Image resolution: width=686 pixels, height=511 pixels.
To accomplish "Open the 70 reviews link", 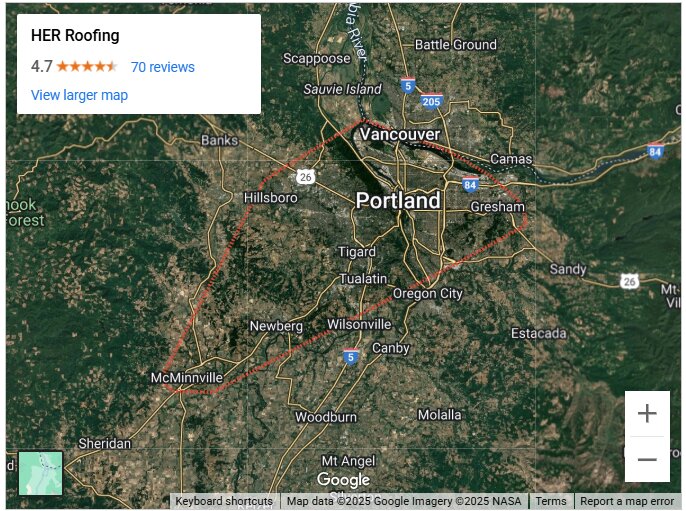I will [x=162, y=67].
